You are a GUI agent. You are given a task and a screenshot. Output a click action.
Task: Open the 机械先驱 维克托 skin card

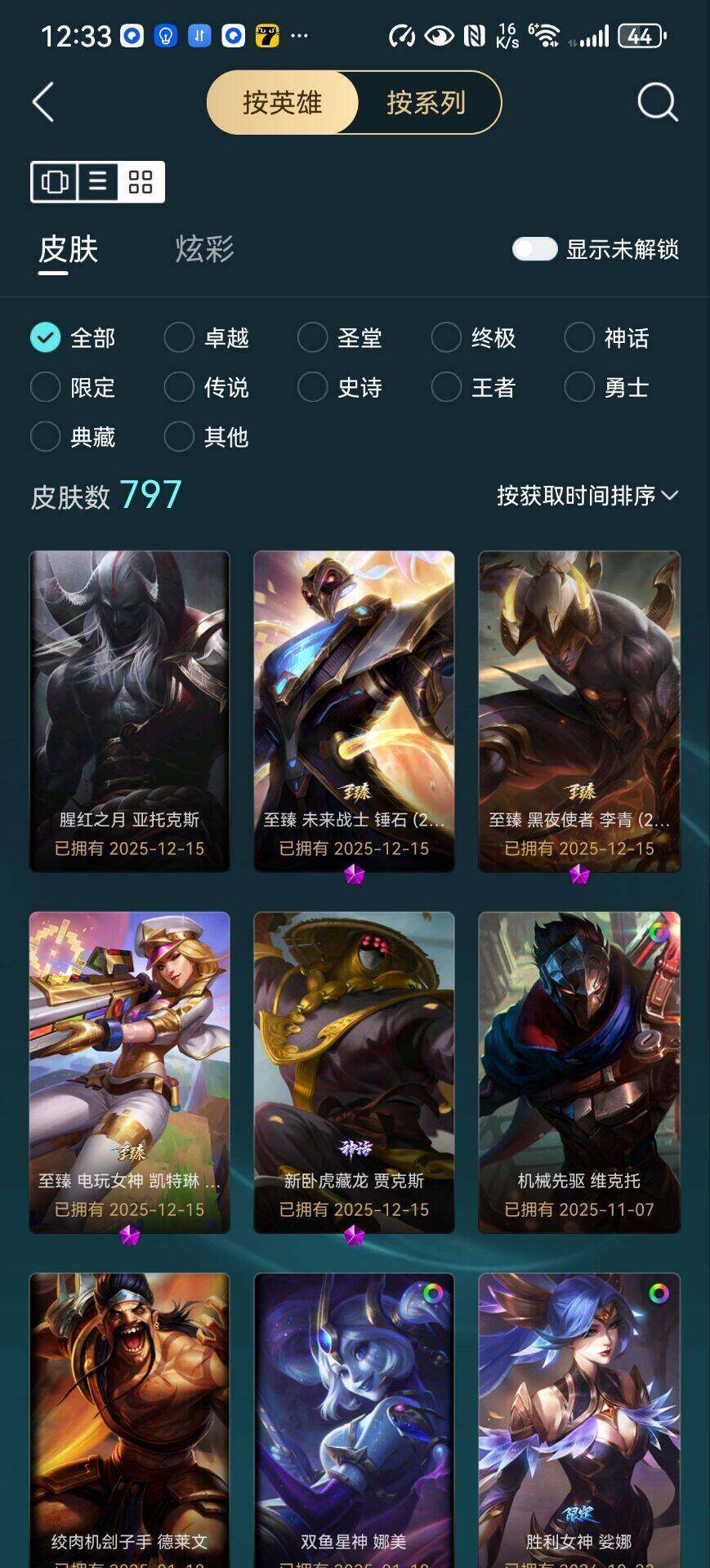(x=578, y=1071)
